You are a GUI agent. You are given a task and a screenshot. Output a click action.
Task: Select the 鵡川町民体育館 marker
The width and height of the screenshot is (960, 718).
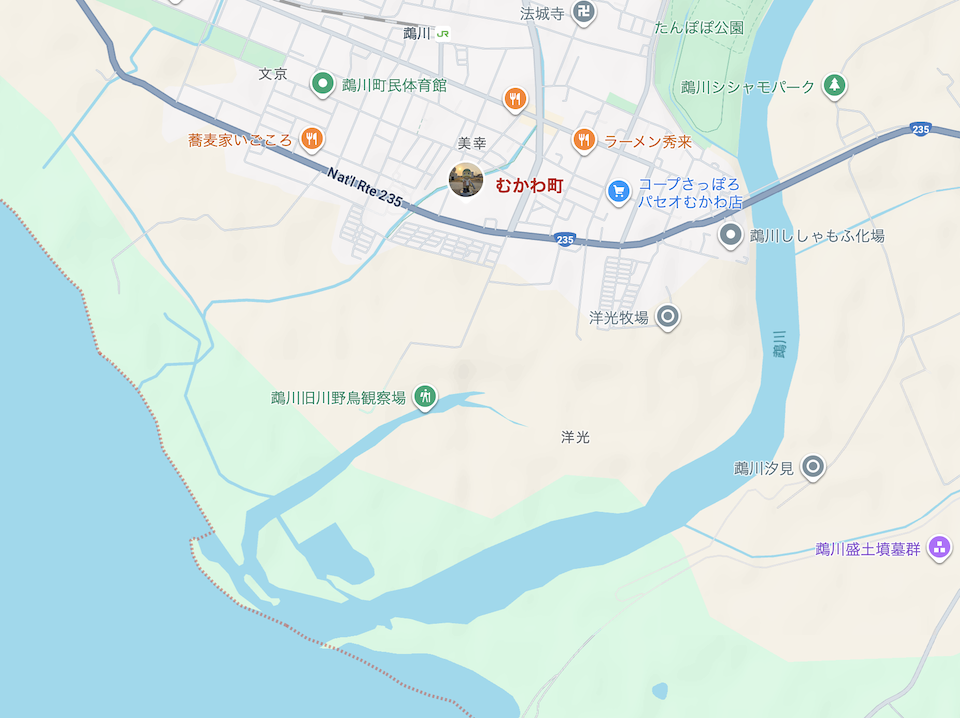pos(322,85)
